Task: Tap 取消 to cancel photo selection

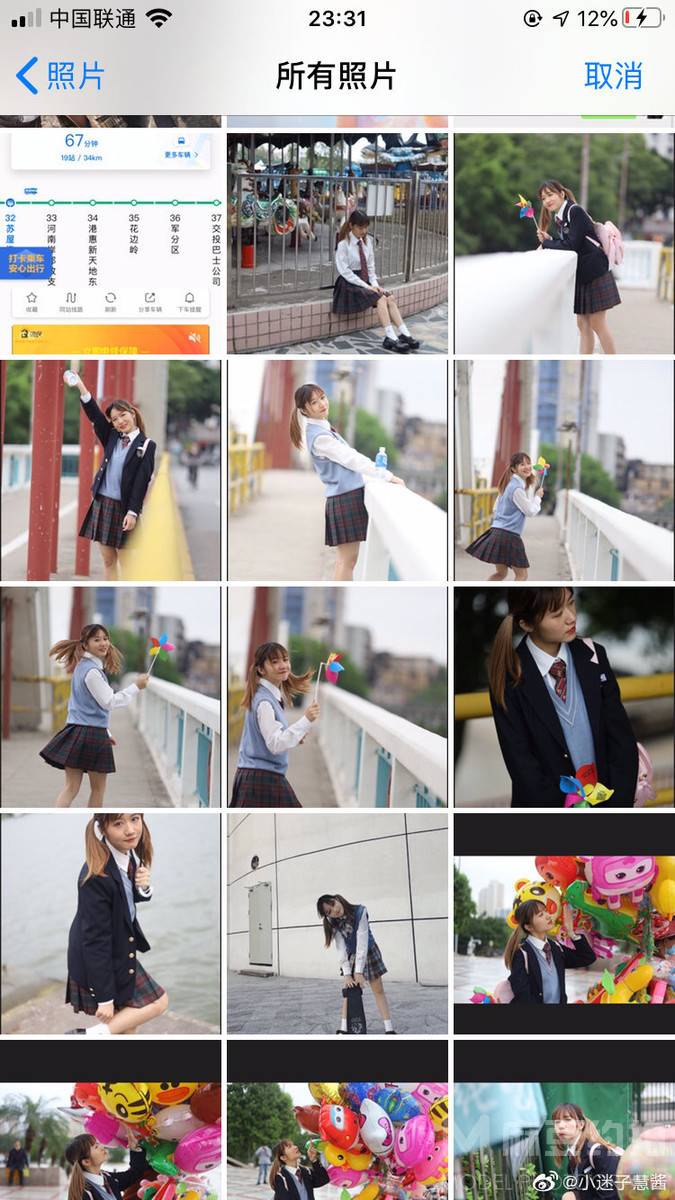Action: tap(612, 76)
